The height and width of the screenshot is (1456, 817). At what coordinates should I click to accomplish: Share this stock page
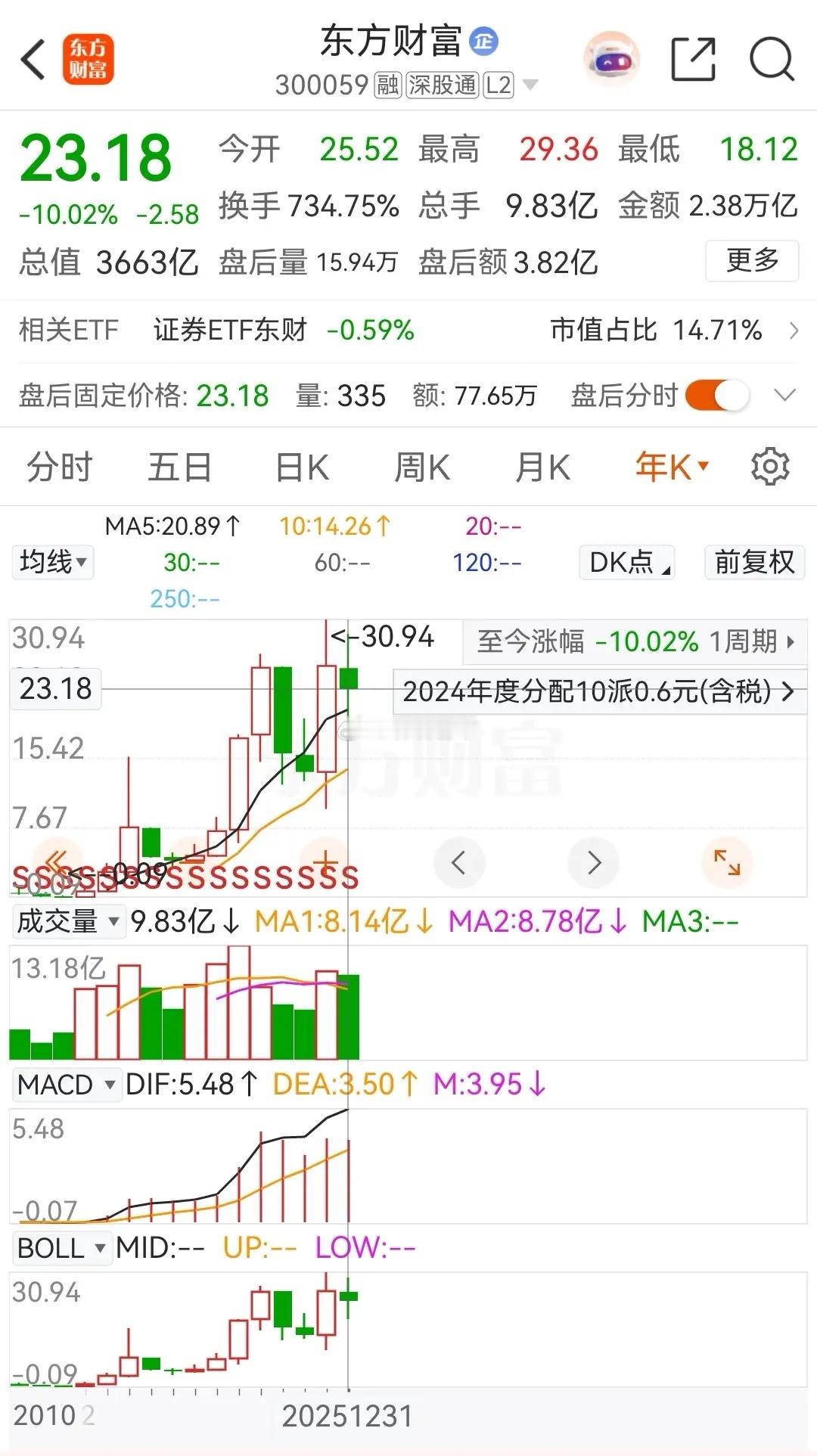point(693,59)
